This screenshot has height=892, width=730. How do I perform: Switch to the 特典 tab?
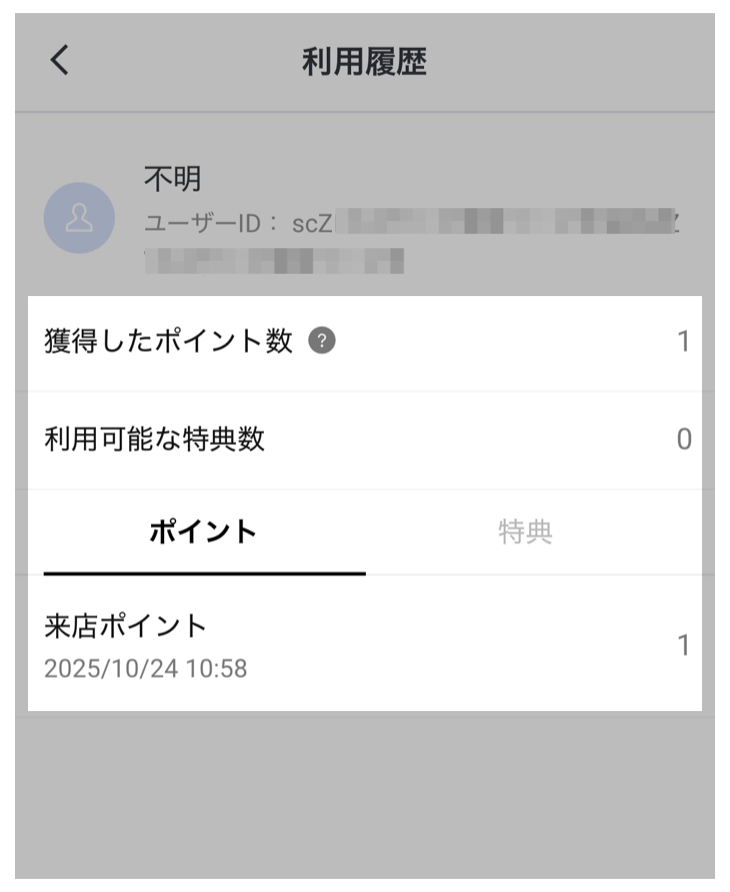click(527, 531)
